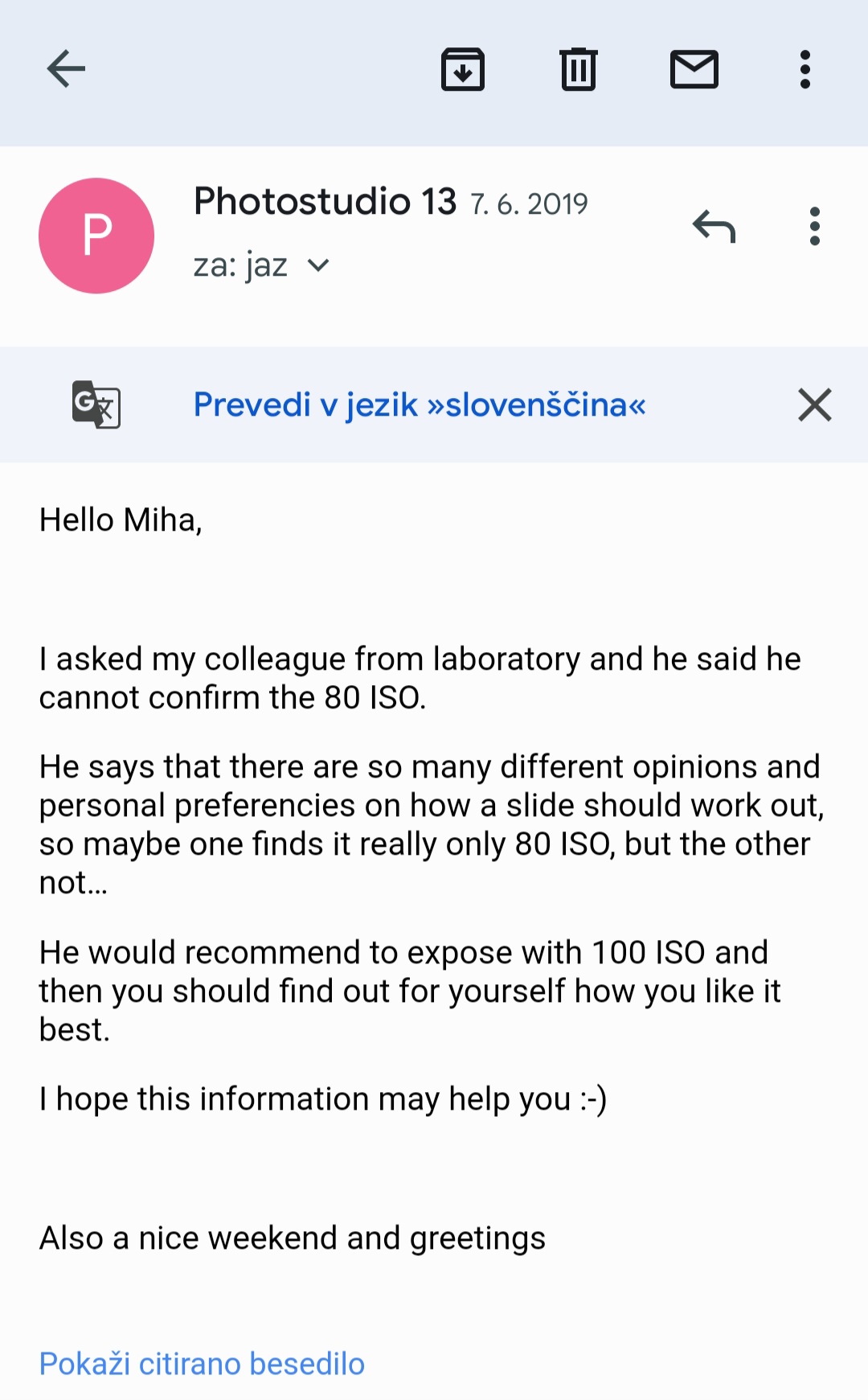
Task: Open the sender's pink 'P' avatar
Action: tap(96, 235)
